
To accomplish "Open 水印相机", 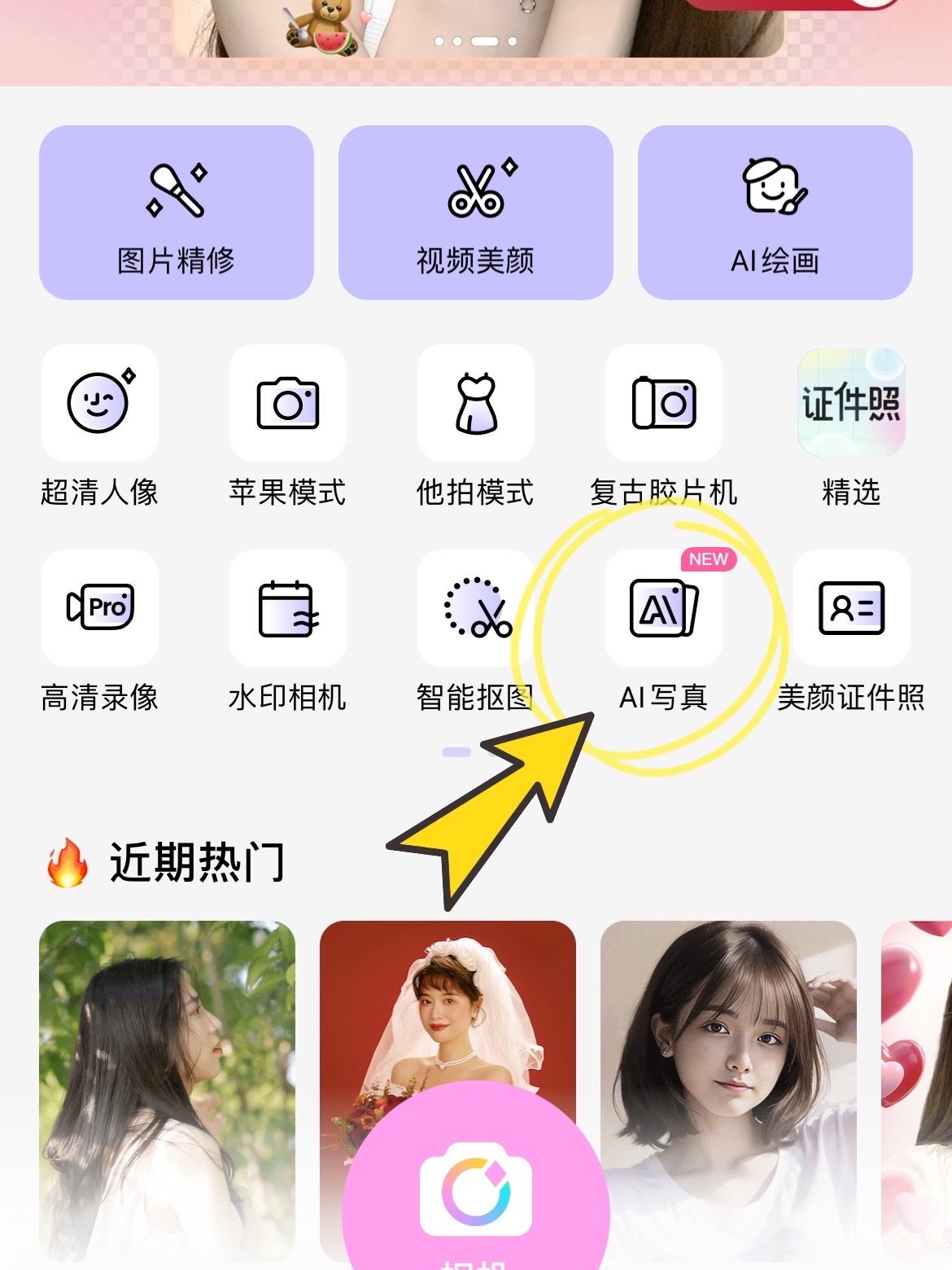I will [x=287, y=608].
